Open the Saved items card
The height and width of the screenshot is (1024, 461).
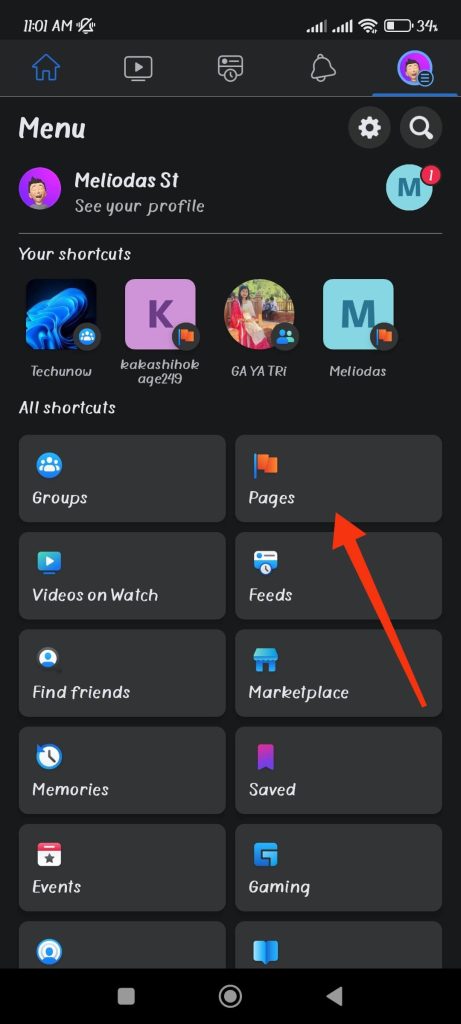pyautogui.click(x=338, y=771)
